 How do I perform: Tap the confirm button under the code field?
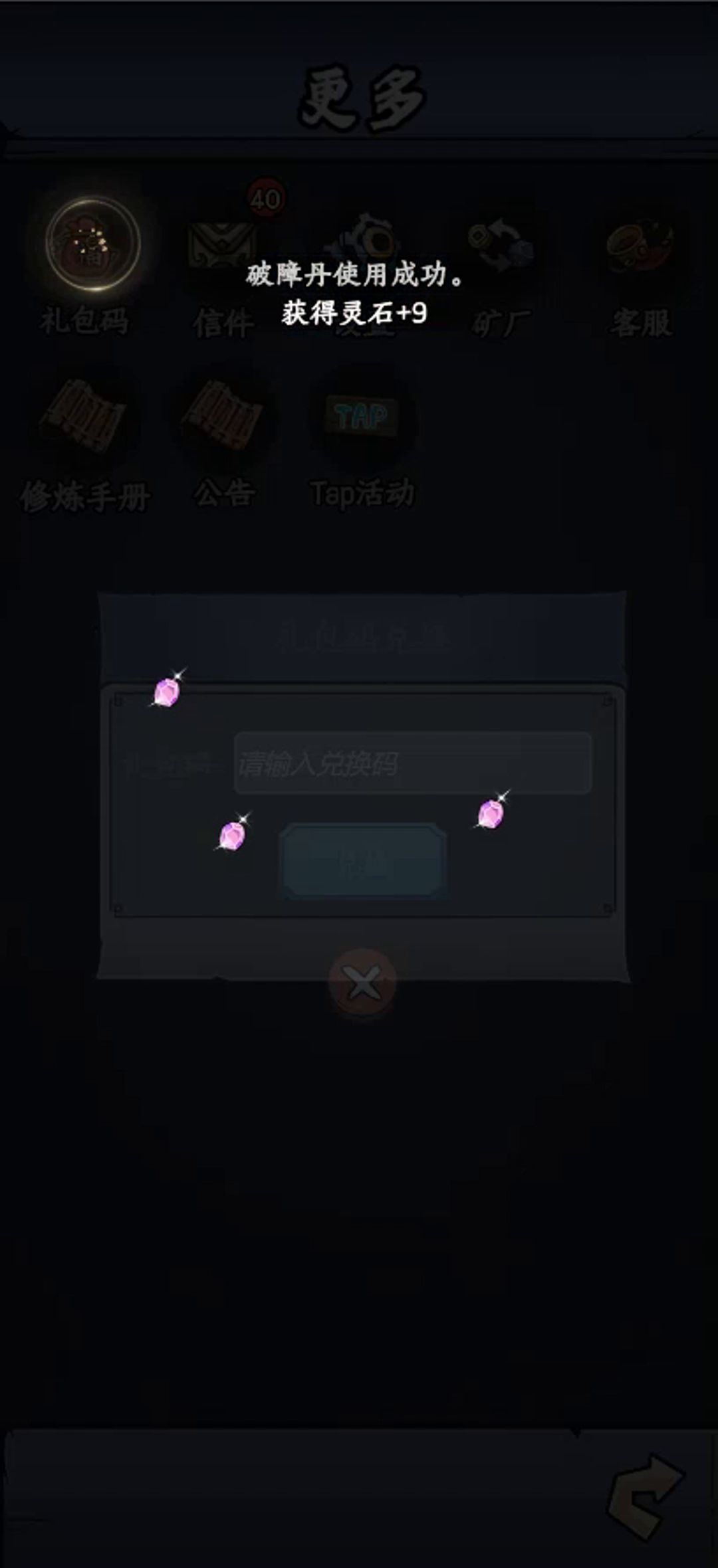click(363, 861)
